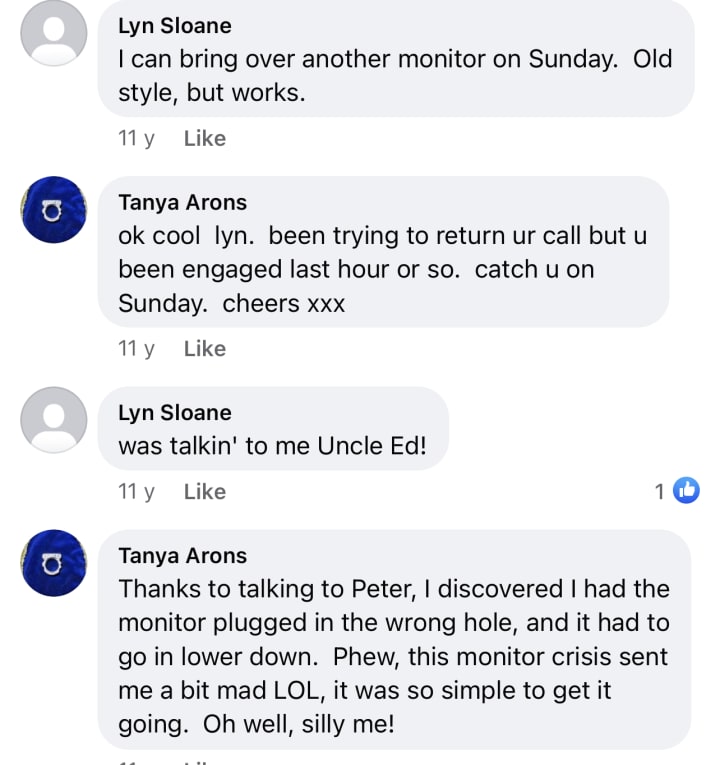The width and height of the screenshot is (720, 765).
Task: Open Tanya Arons' avatar beside "ok cool lyn" comment
Action: (54, 210)
